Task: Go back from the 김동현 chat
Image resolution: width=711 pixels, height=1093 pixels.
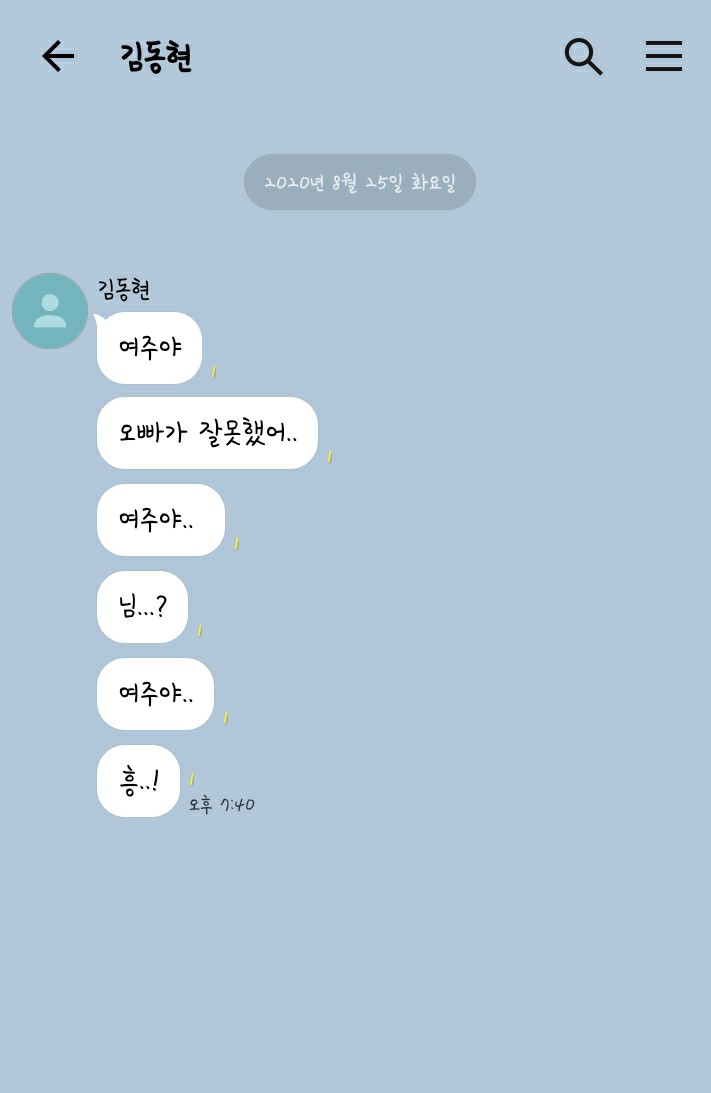Action: pos(58,56)
